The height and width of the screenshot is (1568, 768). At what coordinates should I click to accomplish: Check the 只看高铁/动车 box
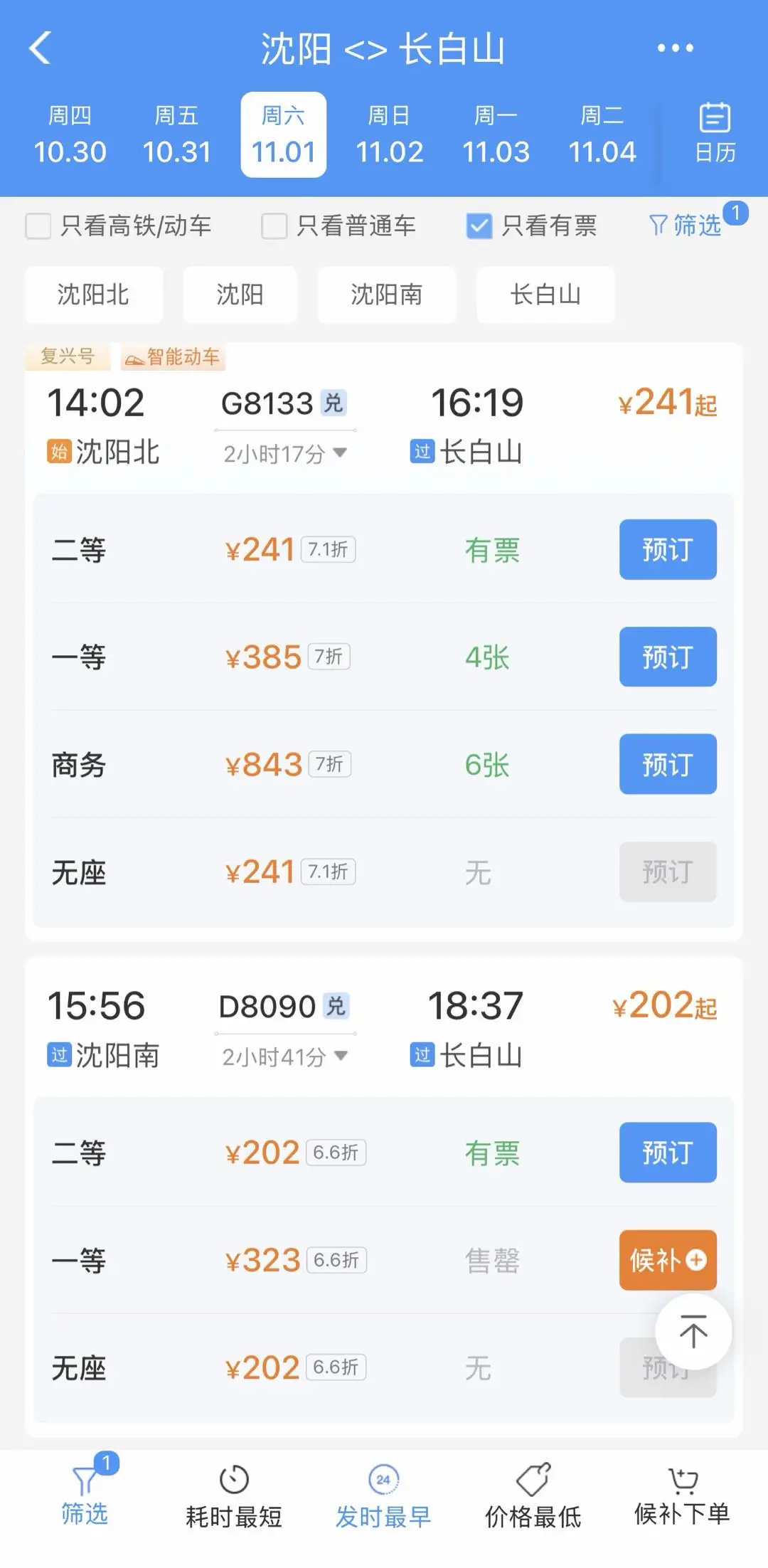pyautogui.click(x=38, y=226)
